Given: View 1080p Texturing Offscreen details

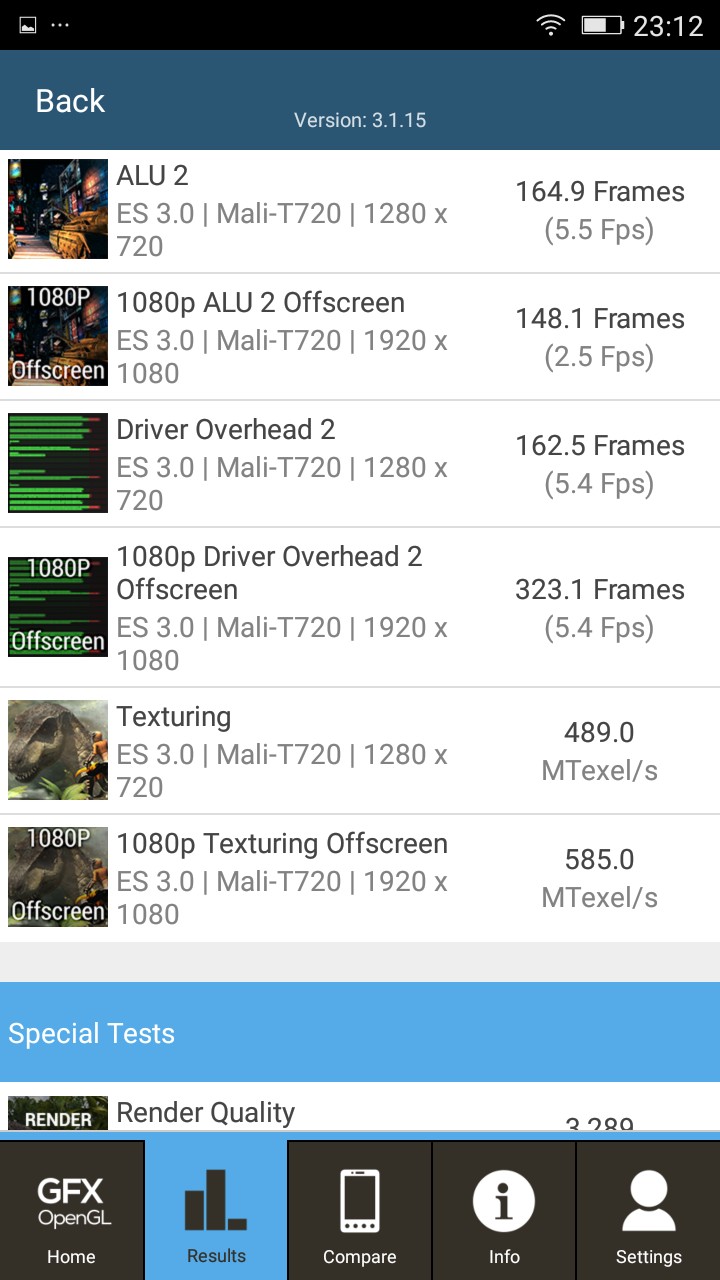Looking at the screenshot, I should pos(360,878).
